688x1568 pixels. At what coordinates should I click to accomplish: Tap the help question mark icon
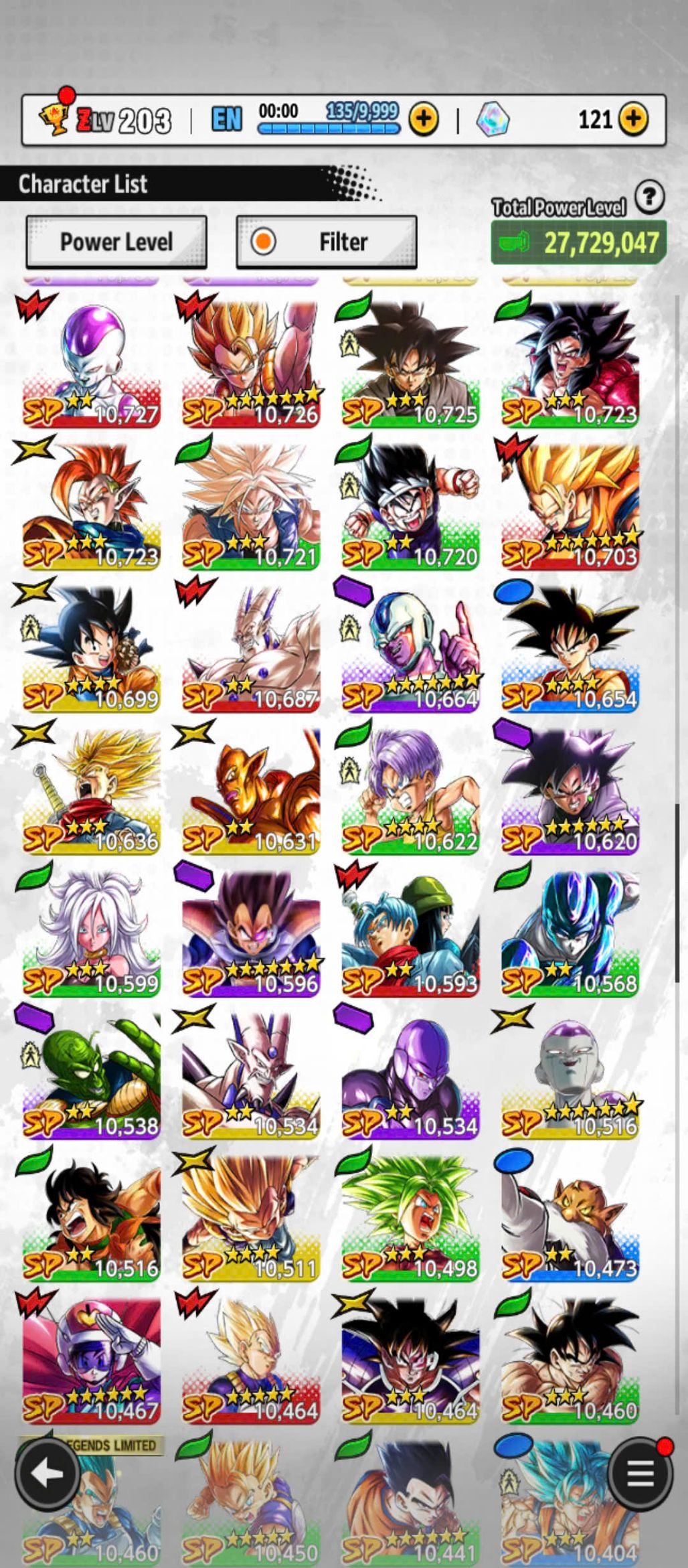coord(649,197)
